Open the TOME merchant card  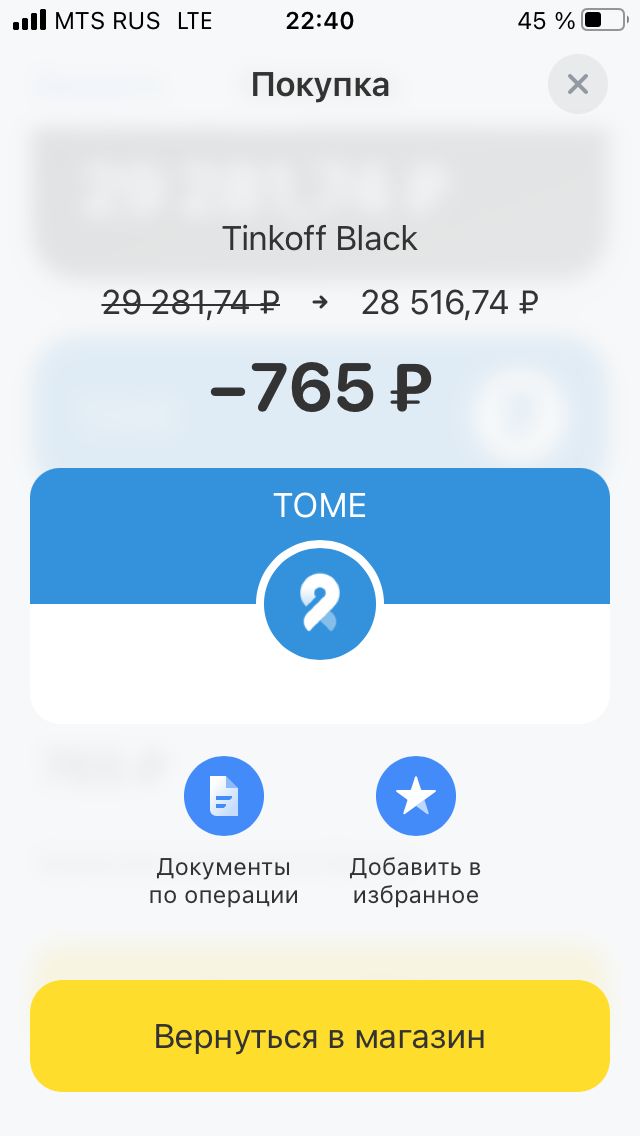[320, 596]
